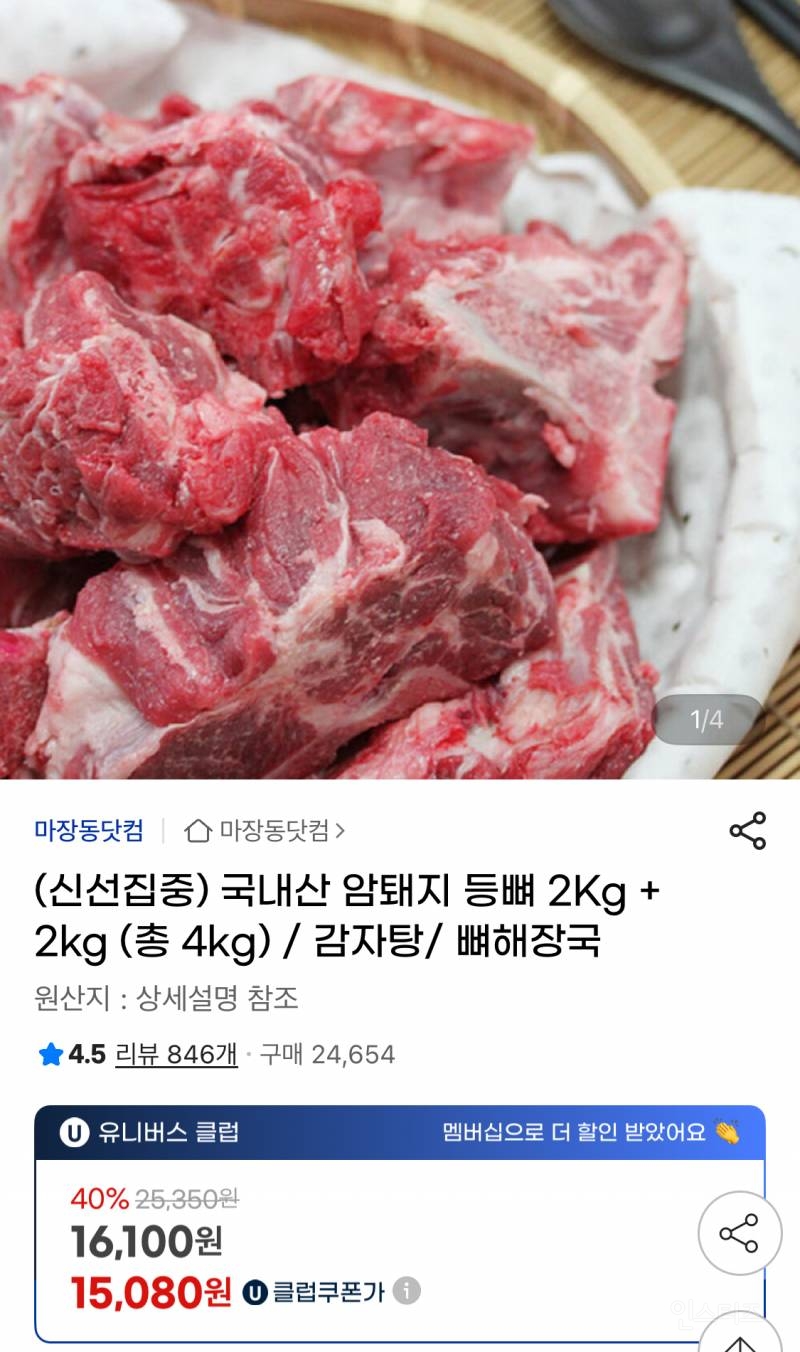
Task: Share product via icon beside store name
Action: tap(747, 831)
